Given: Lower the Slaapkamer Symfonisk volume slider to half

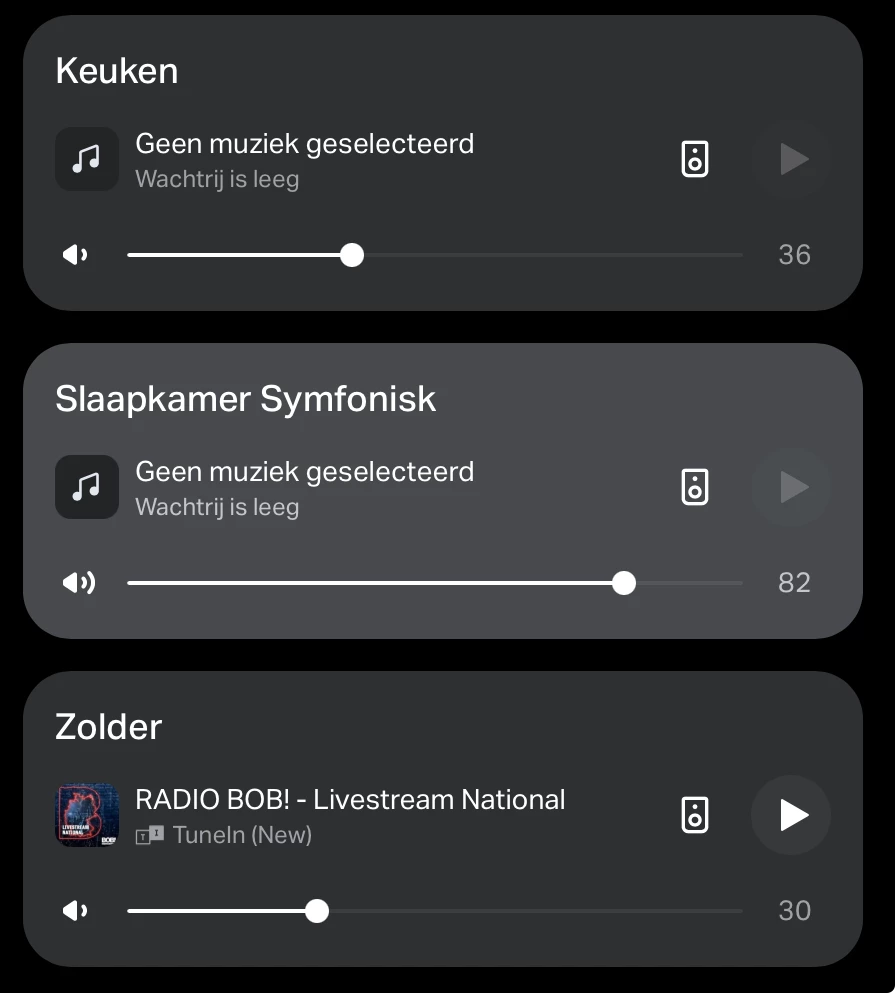Looking at the screenshot, I should click(435, 583).
